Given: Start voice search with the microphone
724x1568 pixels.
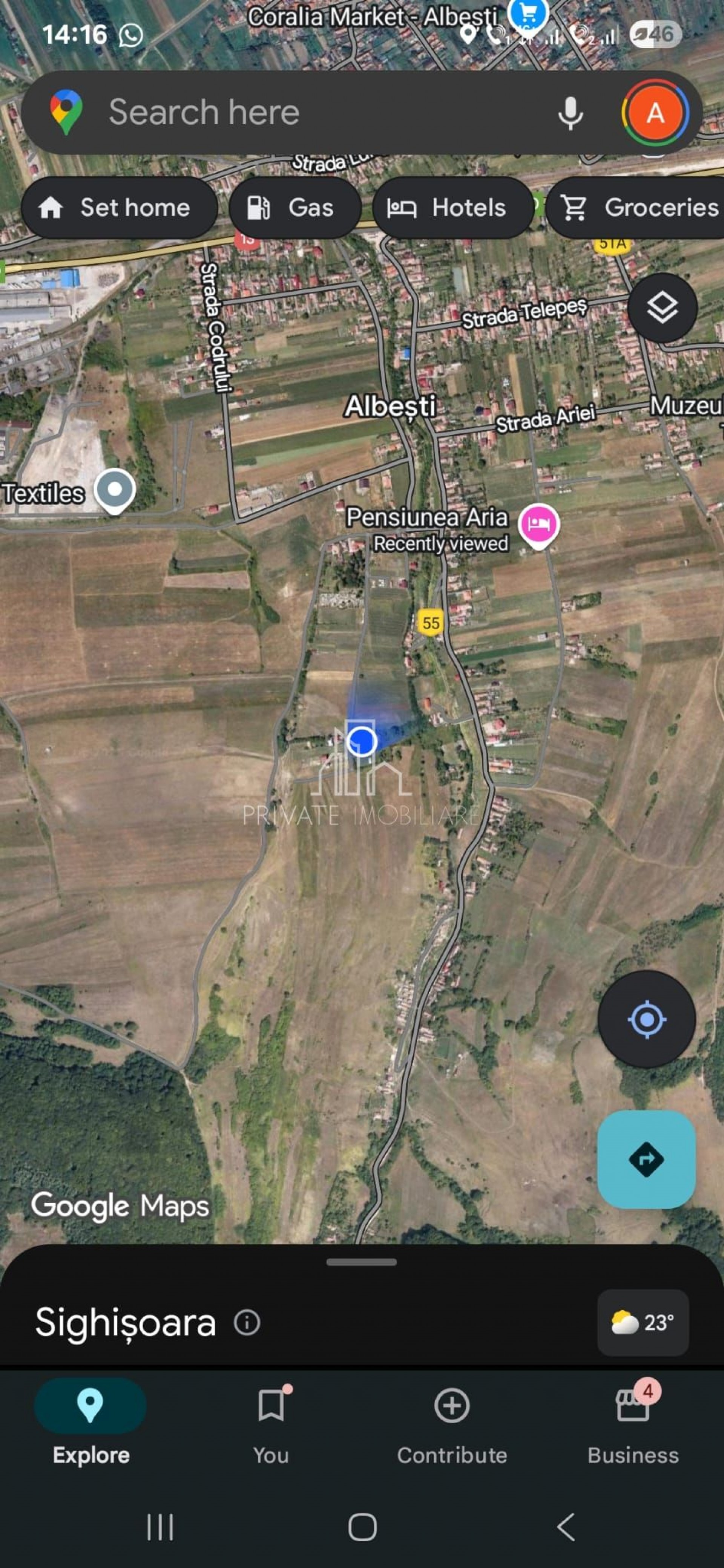Looking at the screenshot, I should pyautogui.click(x=570, y=113).
